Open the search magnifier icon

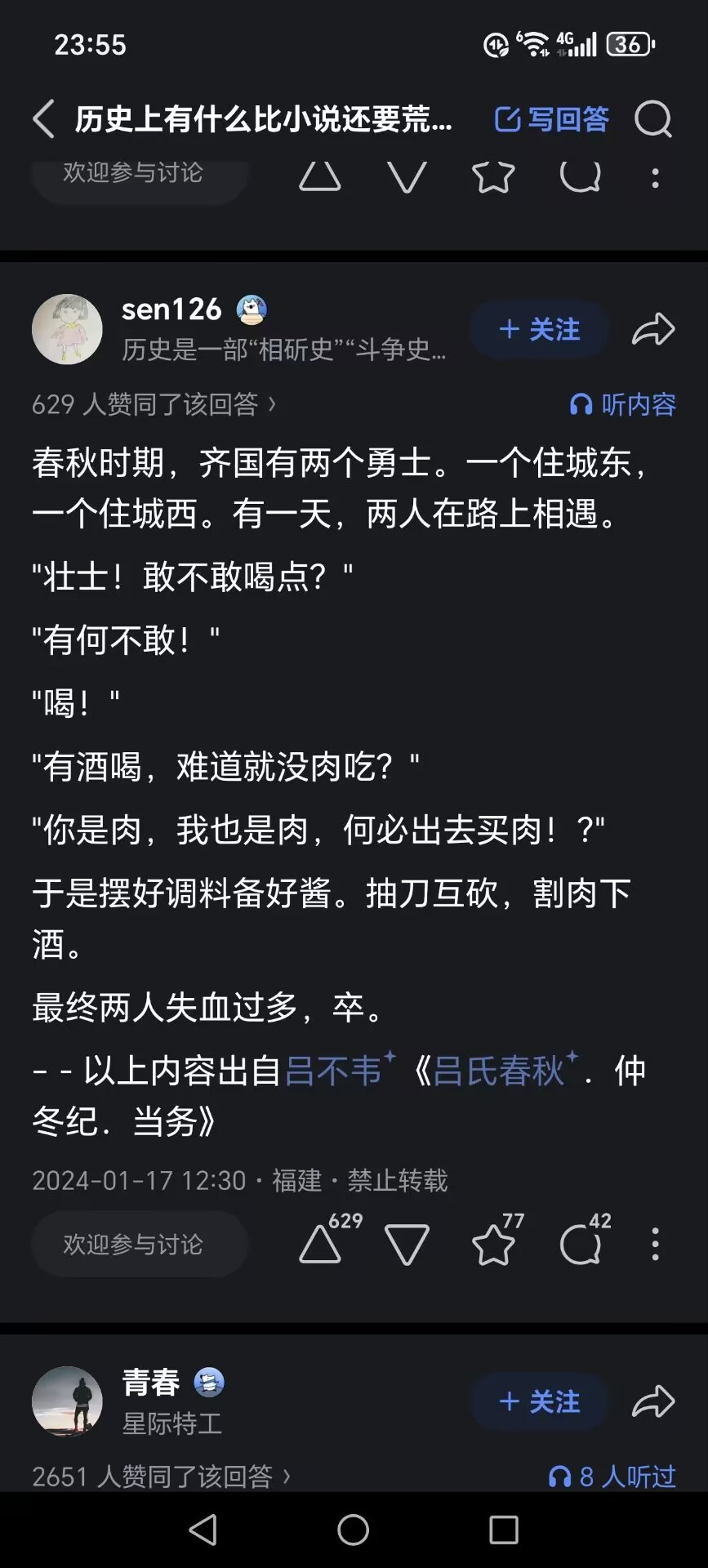pos(652,119)
